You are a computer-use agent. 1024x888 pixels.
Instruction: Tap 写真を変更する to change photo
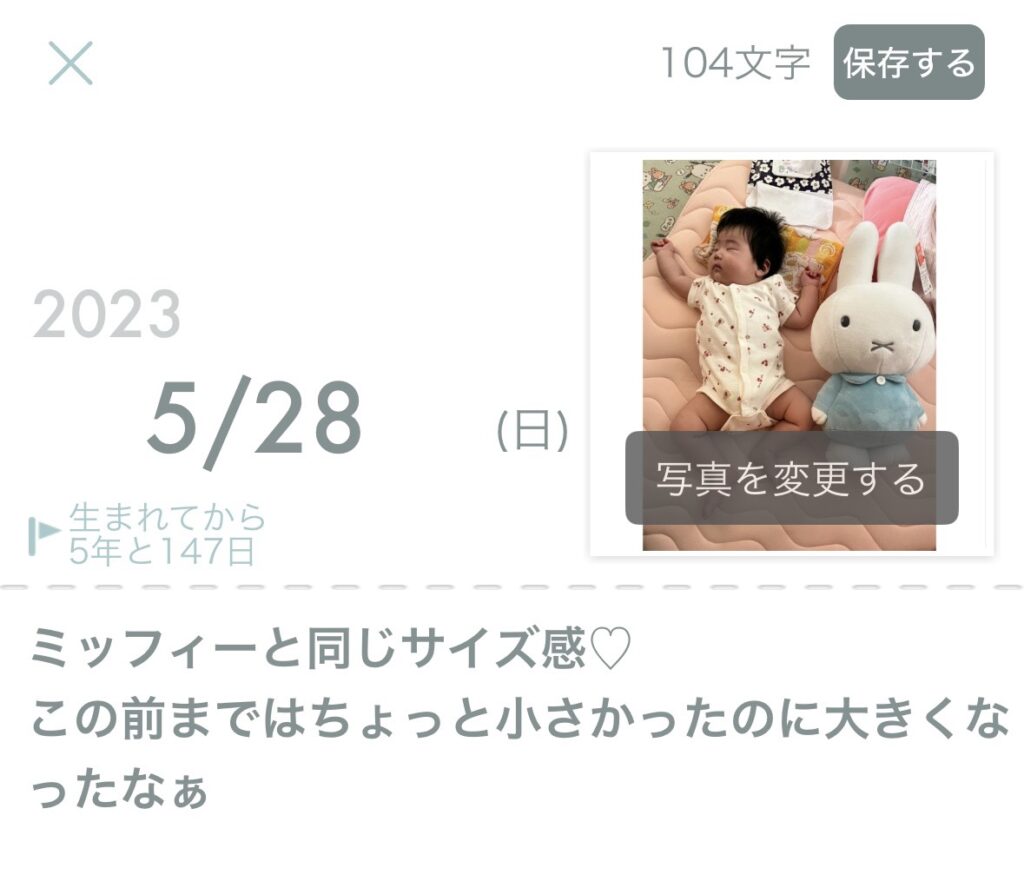[x=791, y=478]
